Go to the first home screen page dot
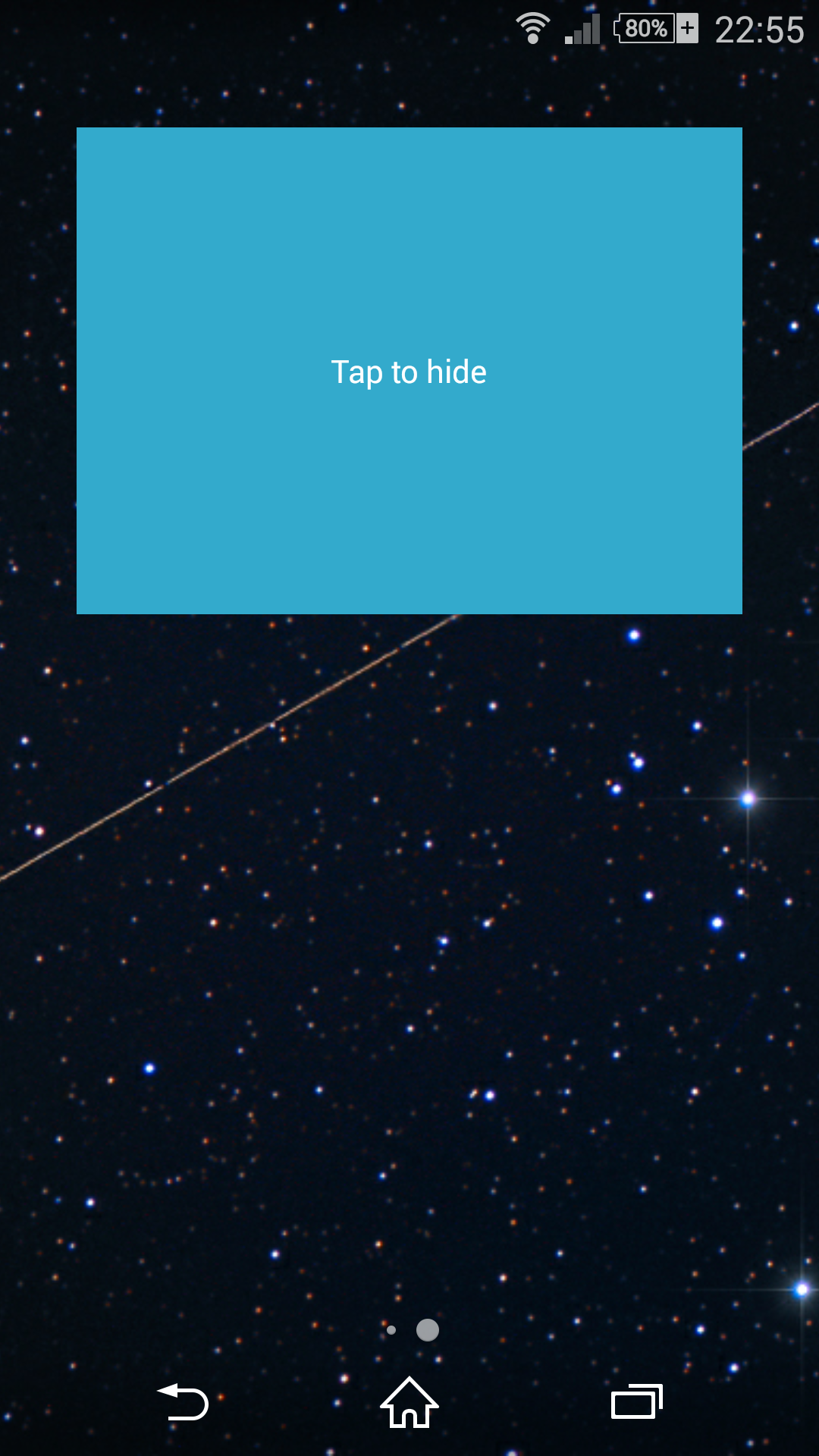The image size is (819, 1456). pos(391,1330)
